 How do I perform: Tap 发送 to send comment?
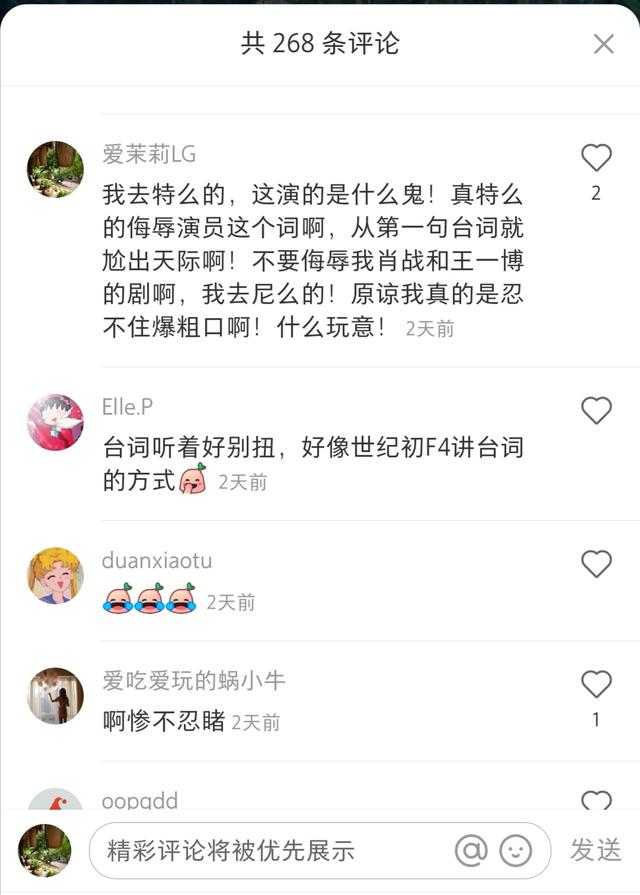click(596, 850)
